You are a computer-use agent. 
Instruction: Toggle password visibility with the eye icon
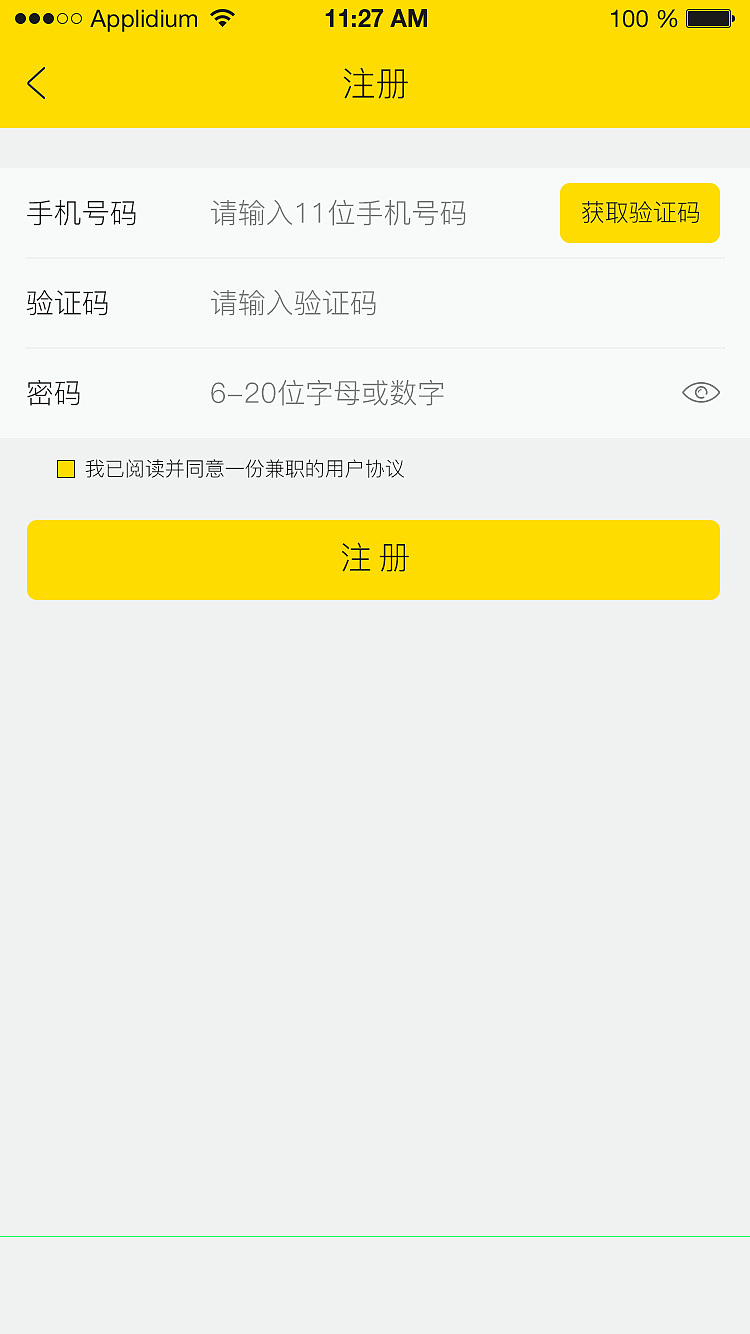[x=700, y=392]
